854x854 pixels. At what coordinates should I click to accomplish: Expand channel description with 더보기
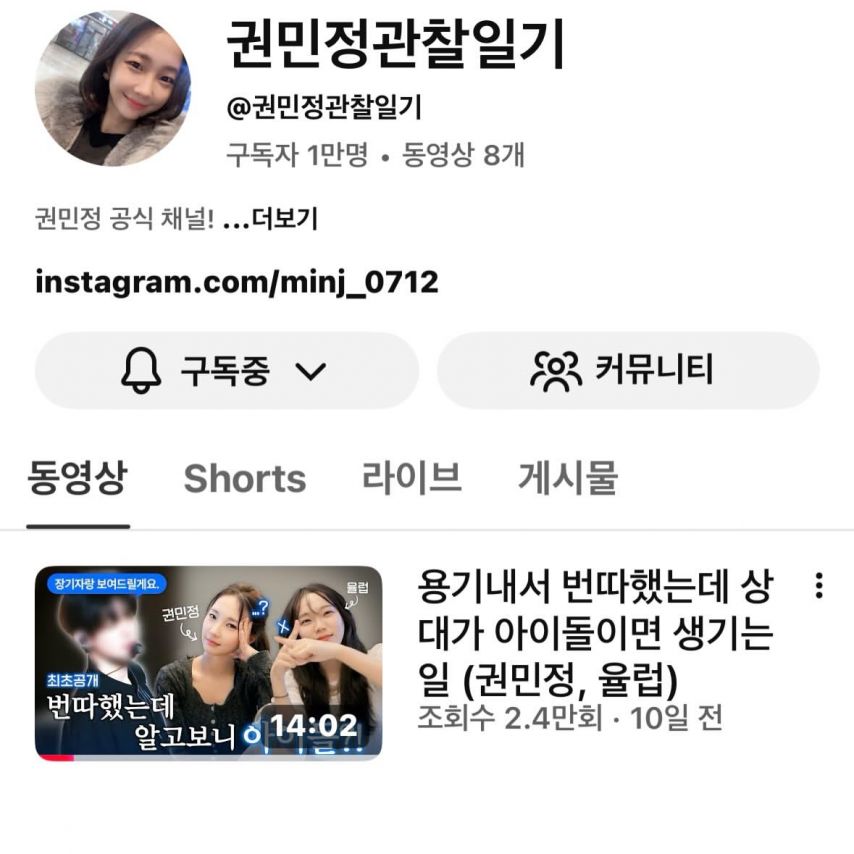click(270, 218)
